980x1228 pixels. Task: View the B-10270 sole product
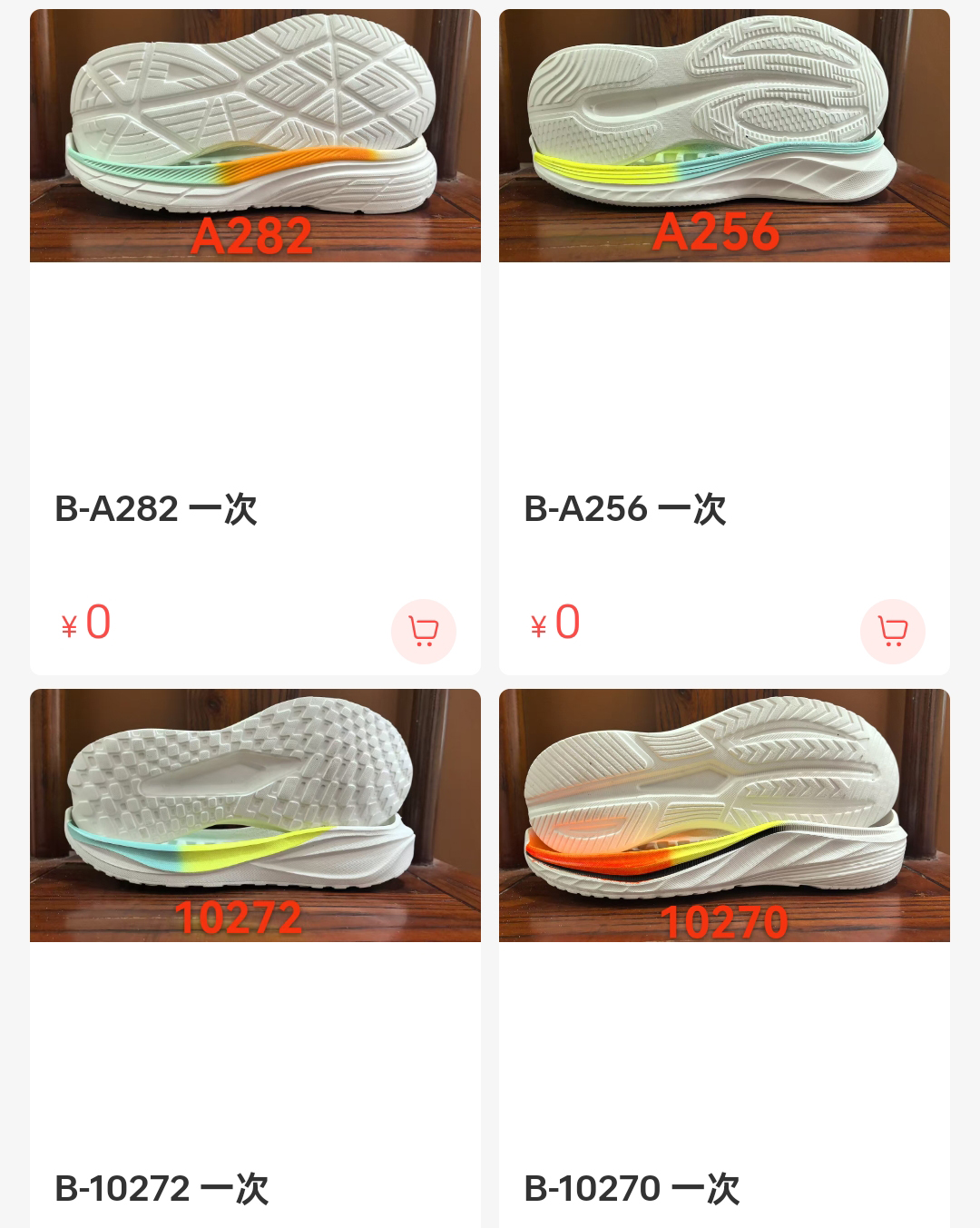(x=724, y=815)
